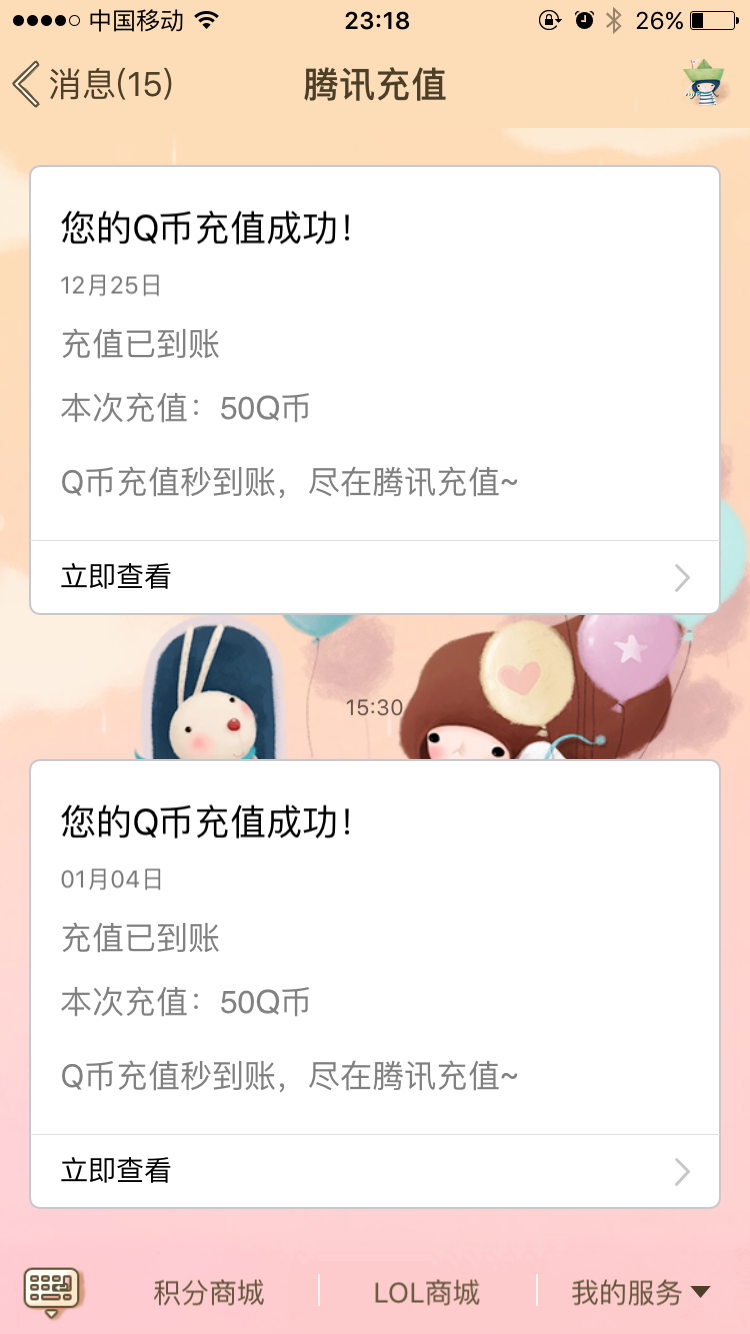750x1334 pixels.
Task: Go back to the 消息 (15) list
Action: (x=92, y=84)
